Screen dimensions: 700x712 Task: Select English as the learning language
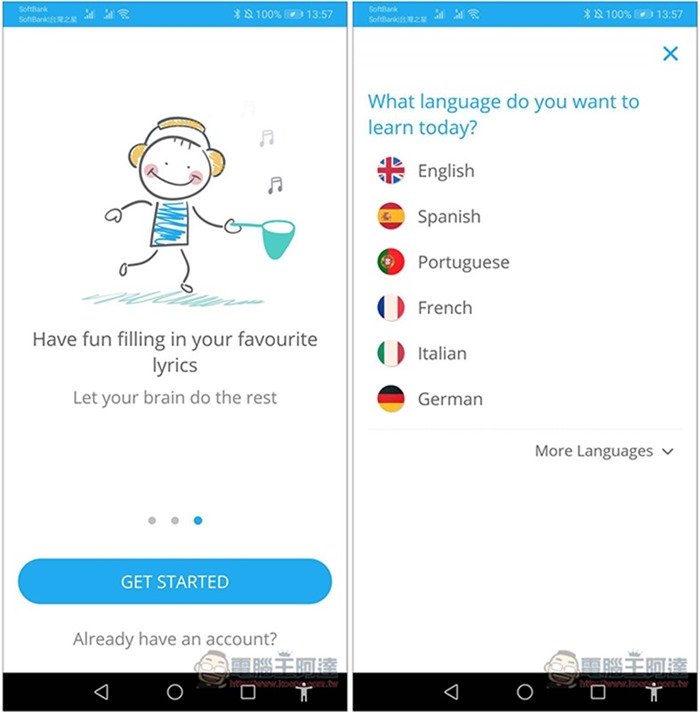coord(445,171)
